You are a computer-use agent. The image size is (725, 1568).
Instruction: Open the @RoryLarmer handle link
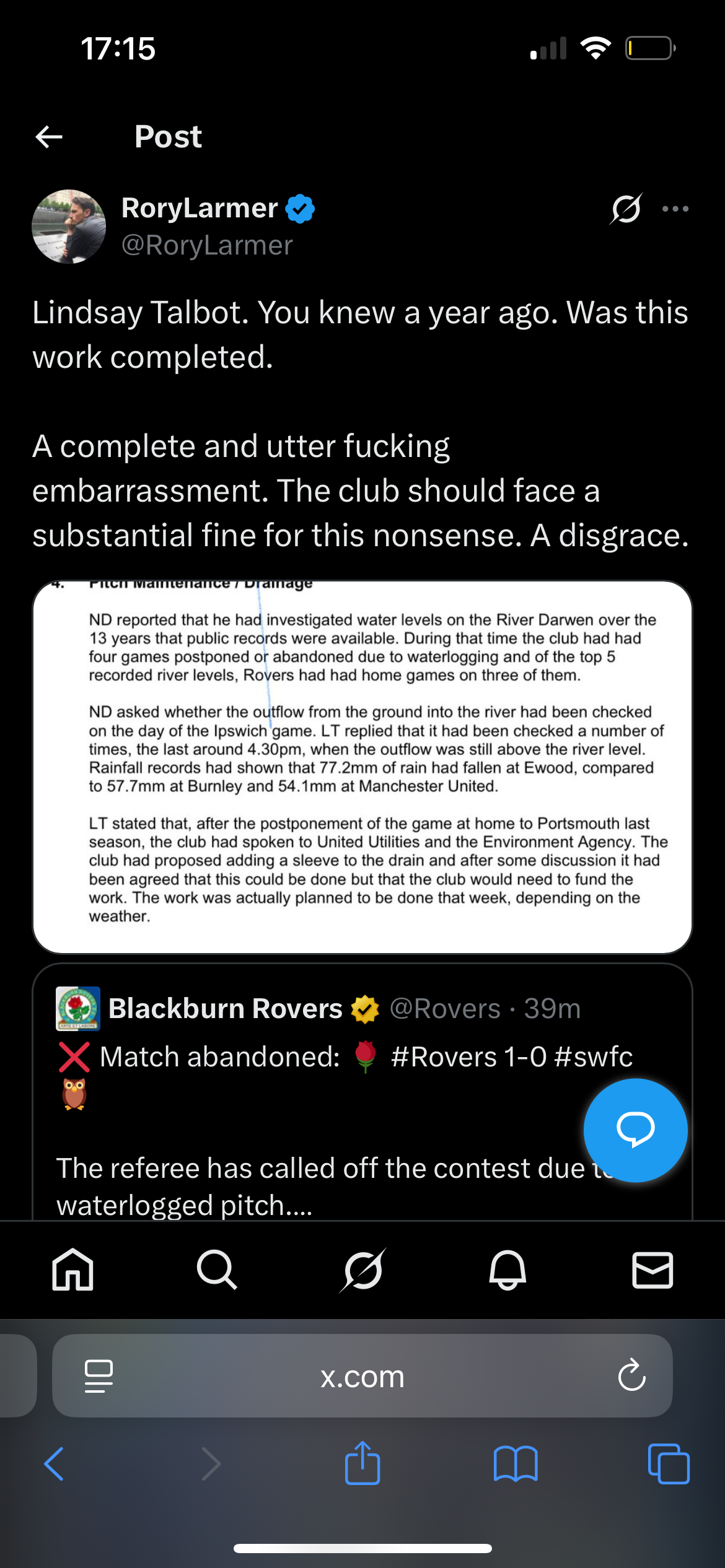tap(207, 245)
